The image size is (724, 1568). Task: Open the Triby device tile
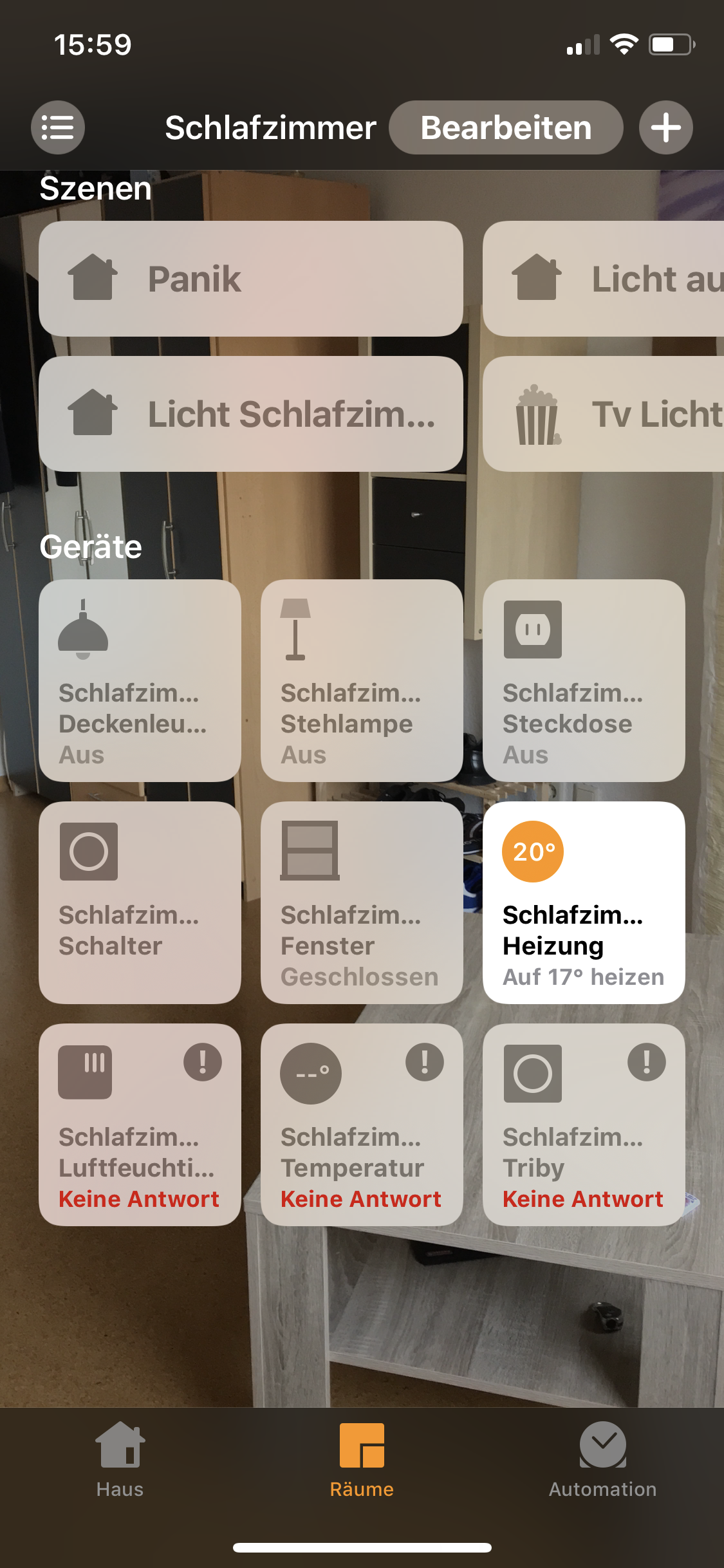pyautogui.click(x=584, y=1125)
